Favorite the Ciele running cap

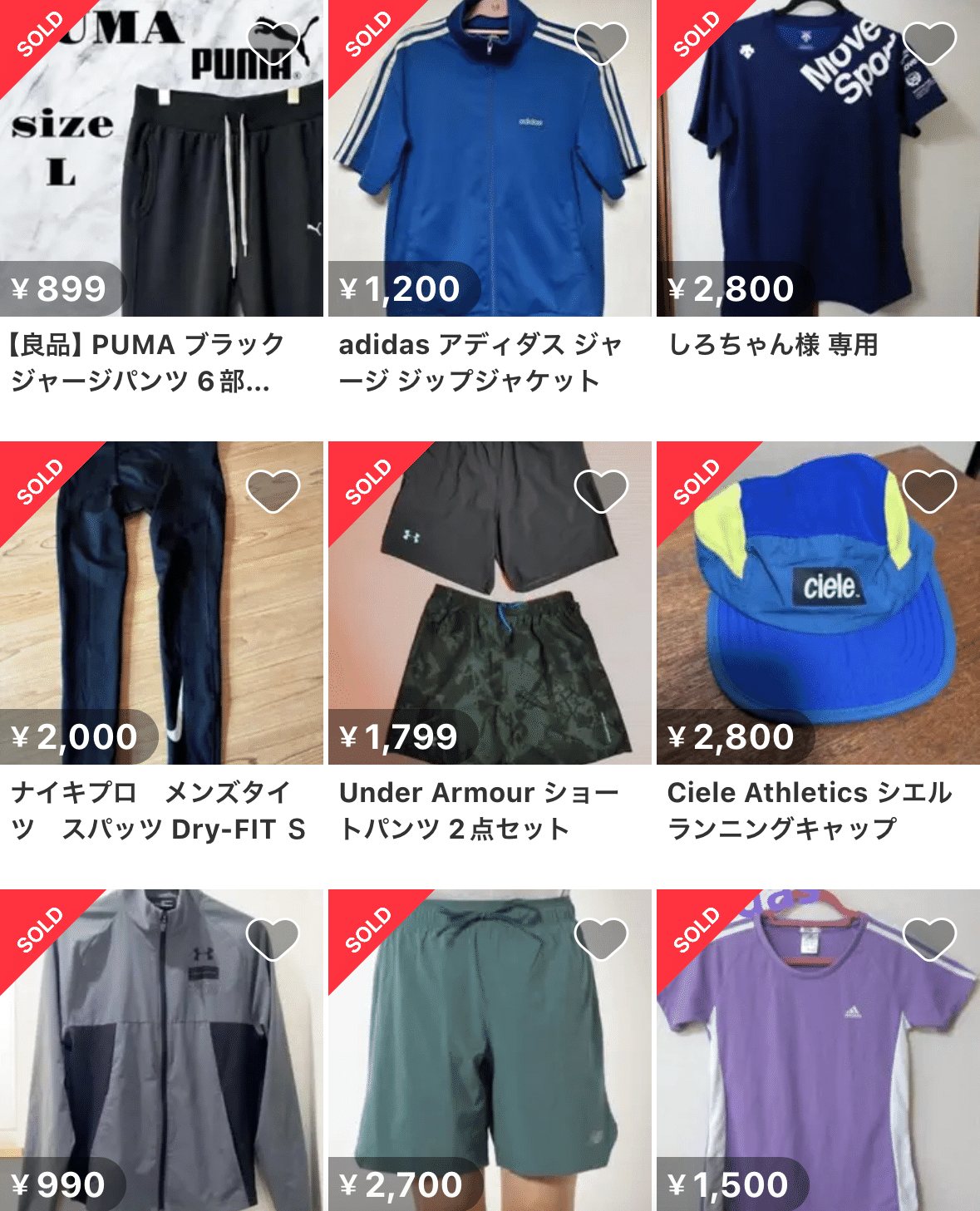[x=929, y=490]
